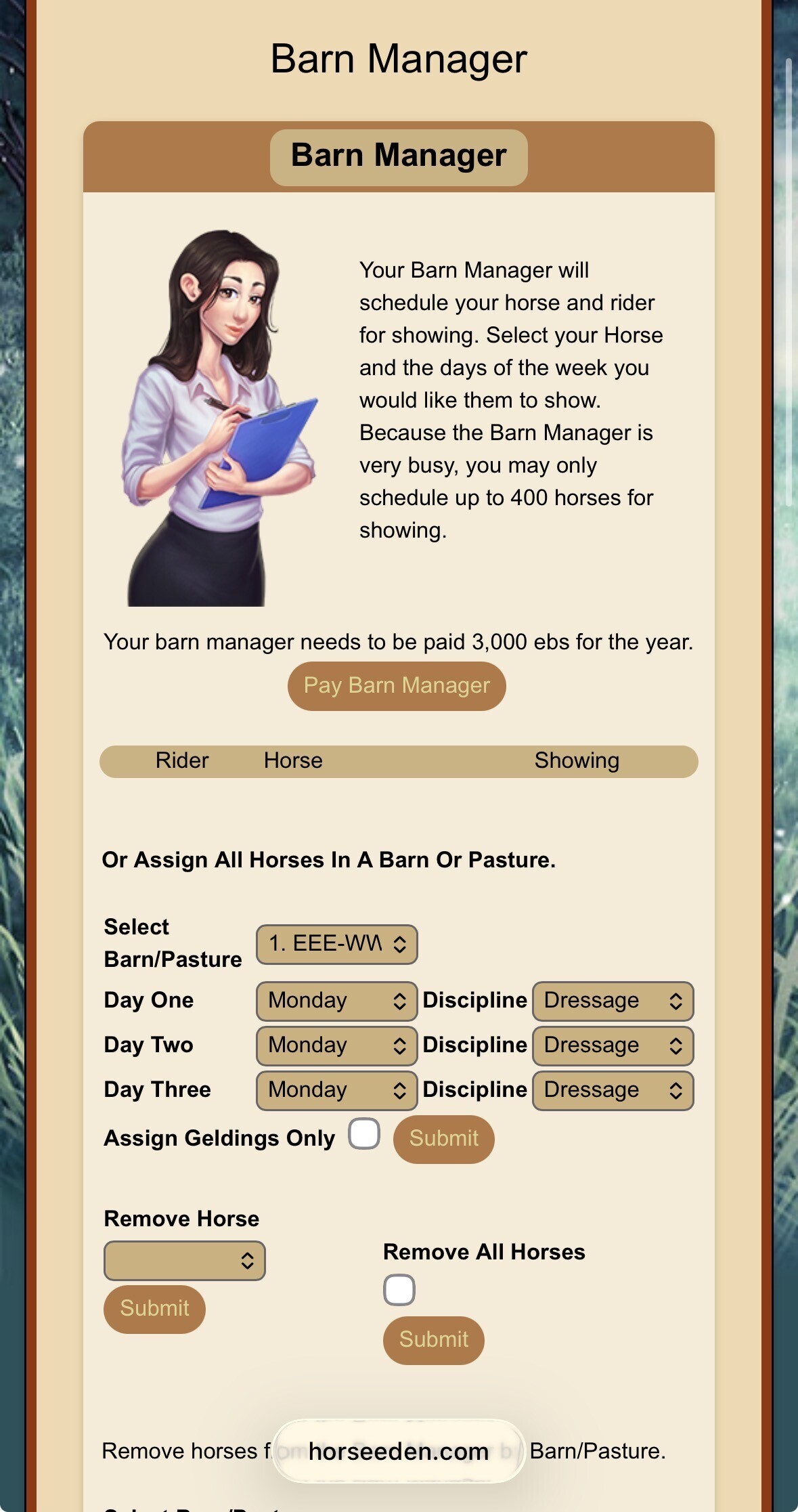Submit the Remove Horse selection
Screen dimensions: 798x1512
(x=154, y=1309)
